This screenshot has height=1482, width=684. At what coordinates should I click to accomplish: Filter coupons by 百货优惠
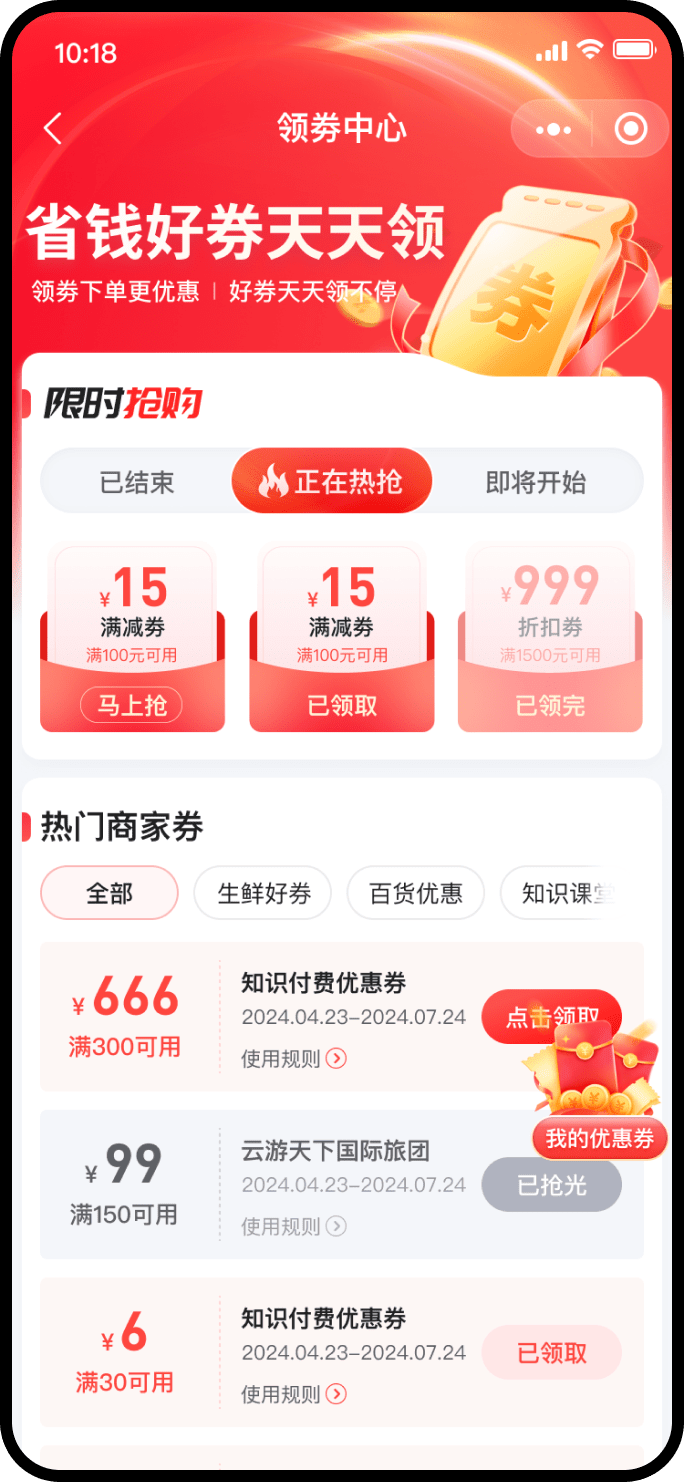416,893
